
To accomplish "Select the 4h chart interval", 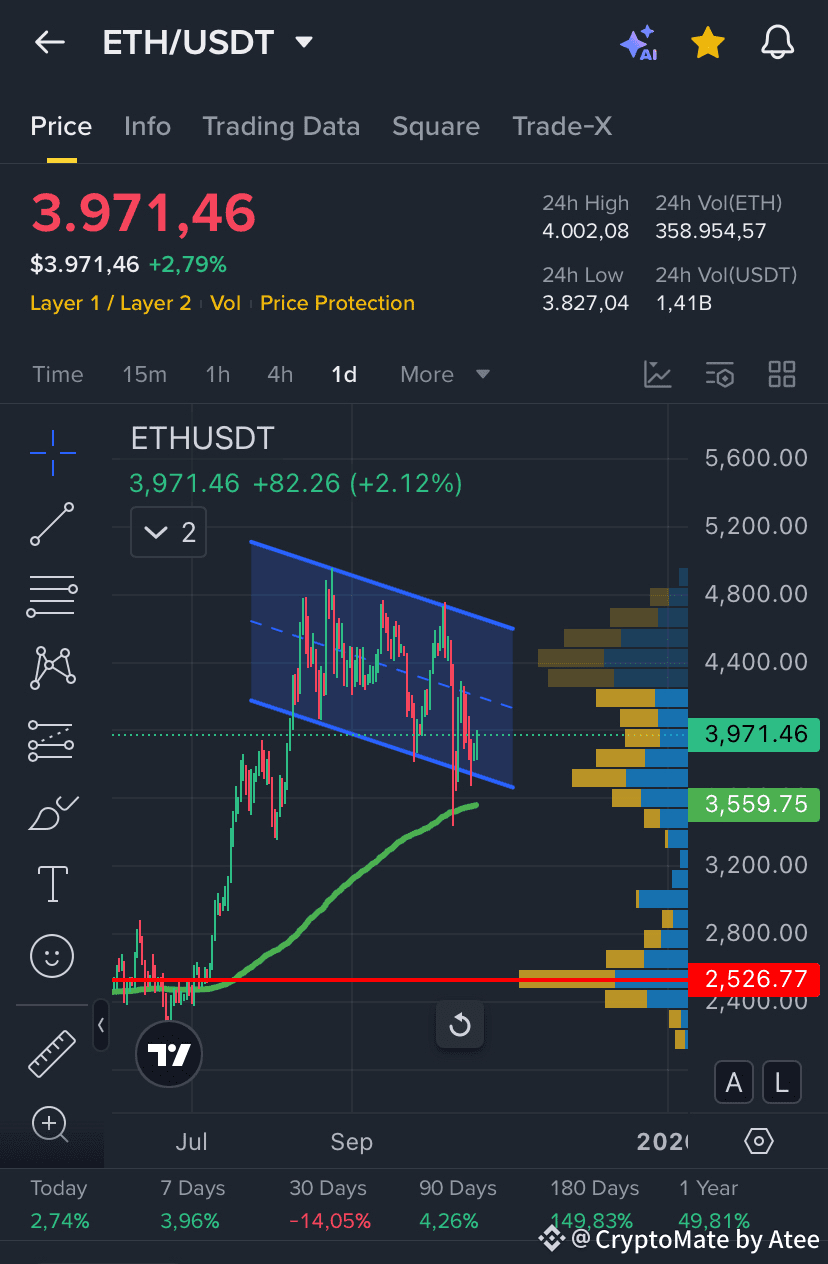I will click(280, 374).
